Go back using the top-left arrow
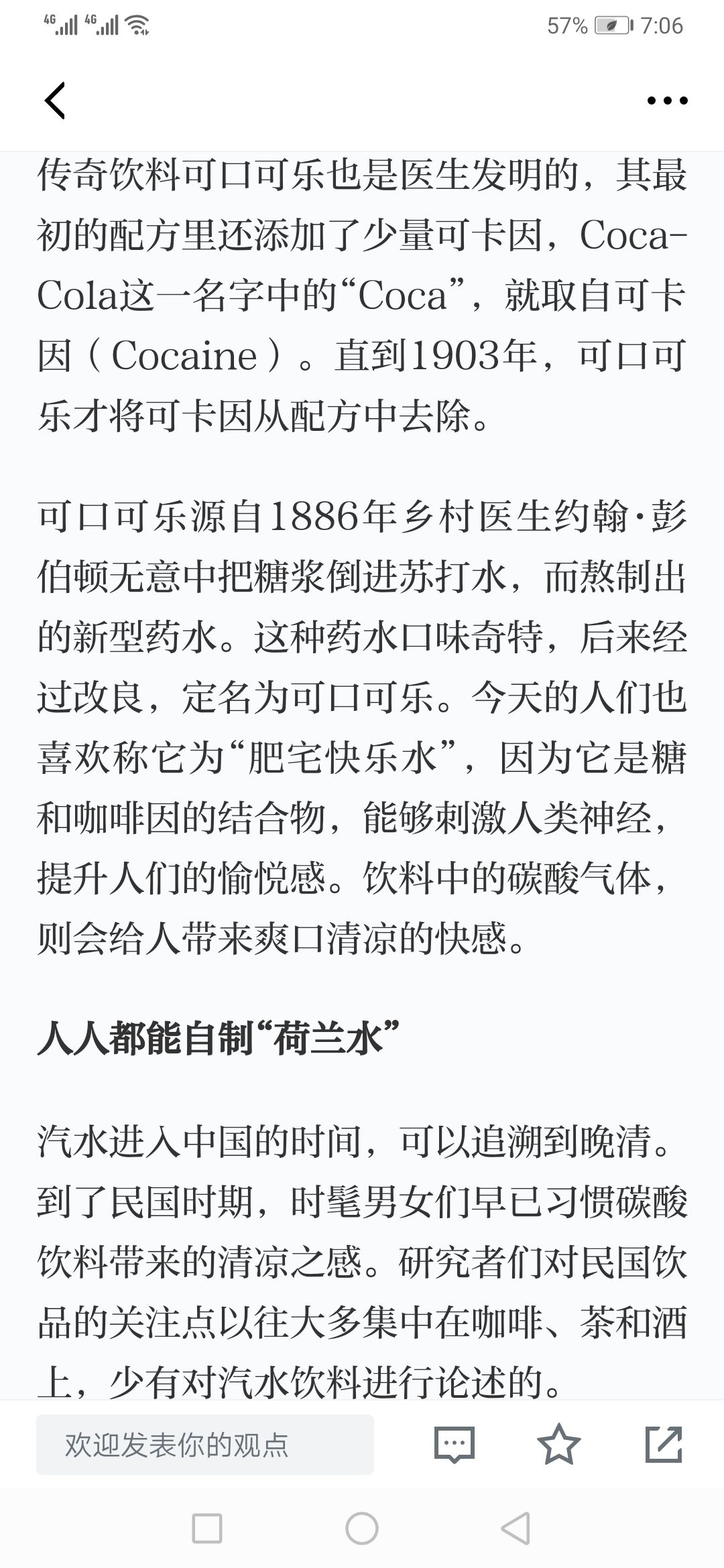The width and height of the screenshot is (724, 1568). coord(55,101)
